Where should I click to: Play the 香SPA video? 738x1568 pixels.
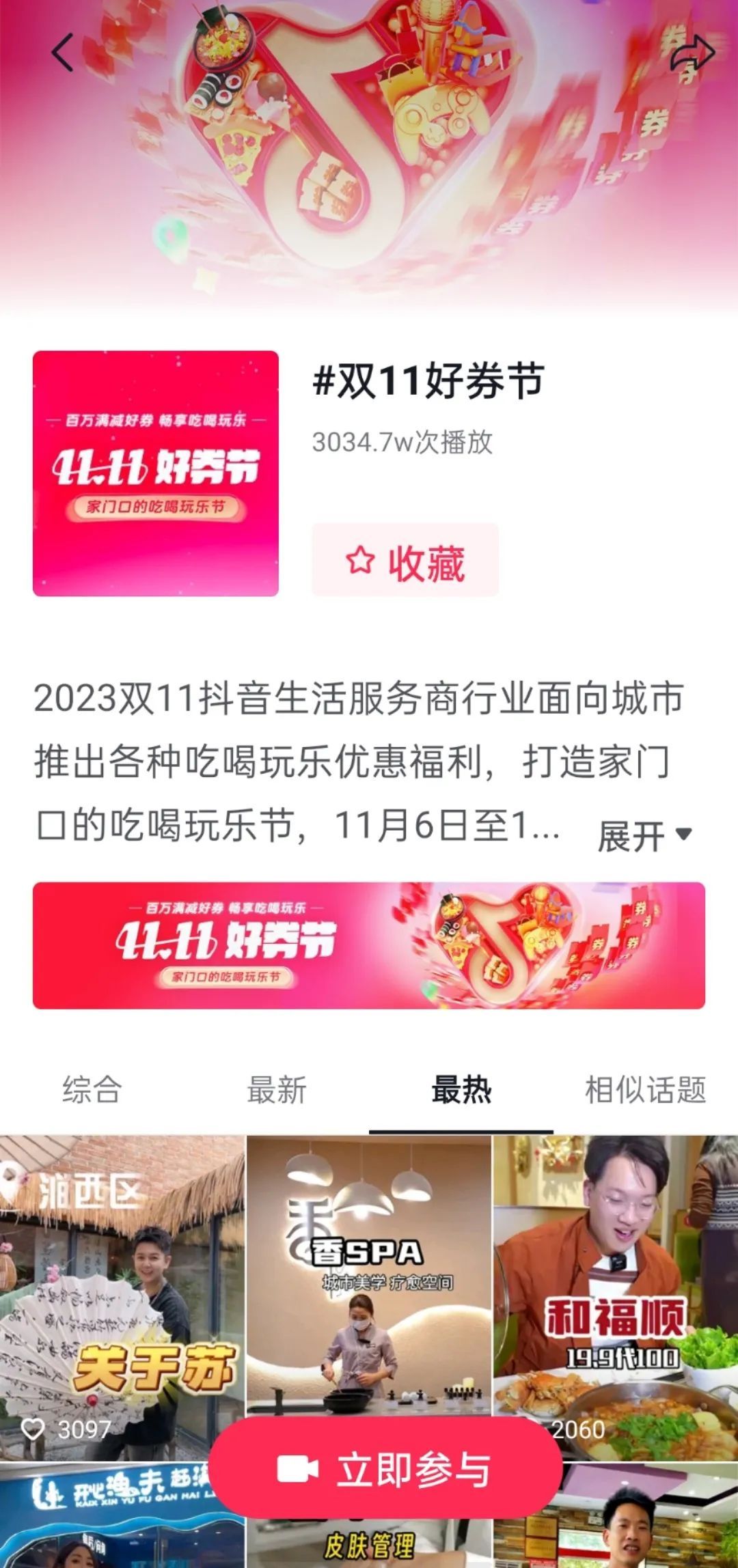coord(369,1270)
